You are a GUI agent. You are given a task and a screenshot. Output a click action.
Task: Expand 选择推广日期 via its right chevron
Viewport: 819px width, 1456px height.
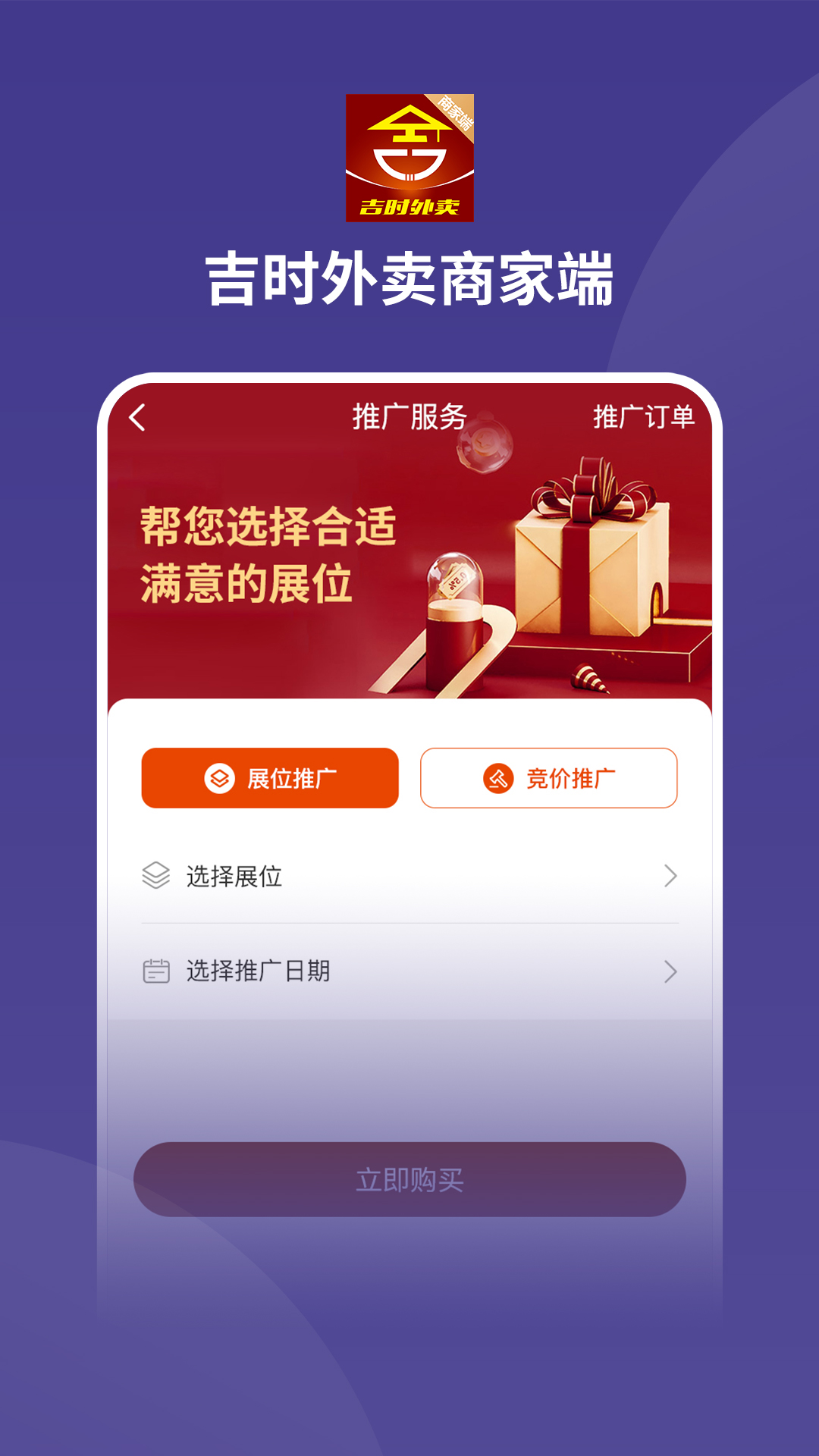point(670,973)
